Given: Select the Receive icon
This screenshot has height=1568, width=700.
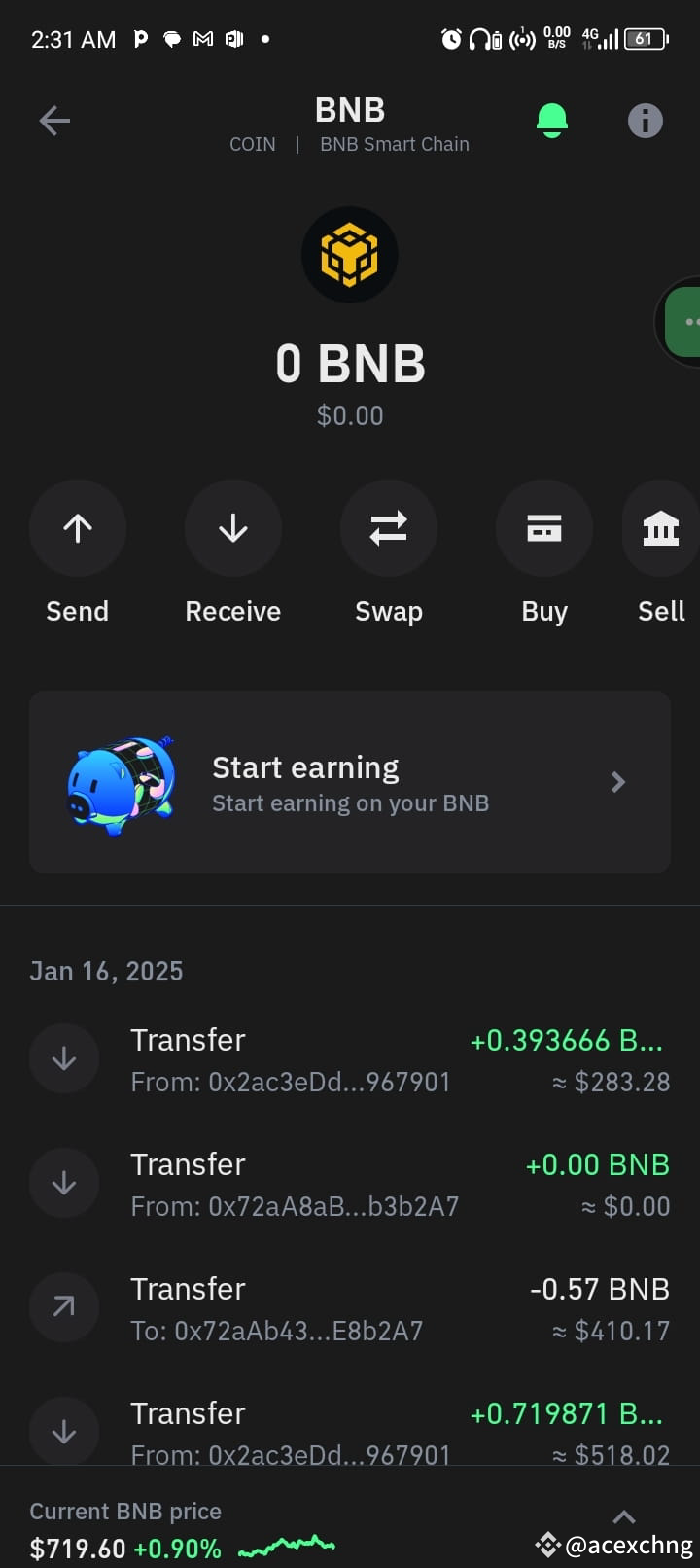Looking at the screenshot, I should click(x=232, y=528).
